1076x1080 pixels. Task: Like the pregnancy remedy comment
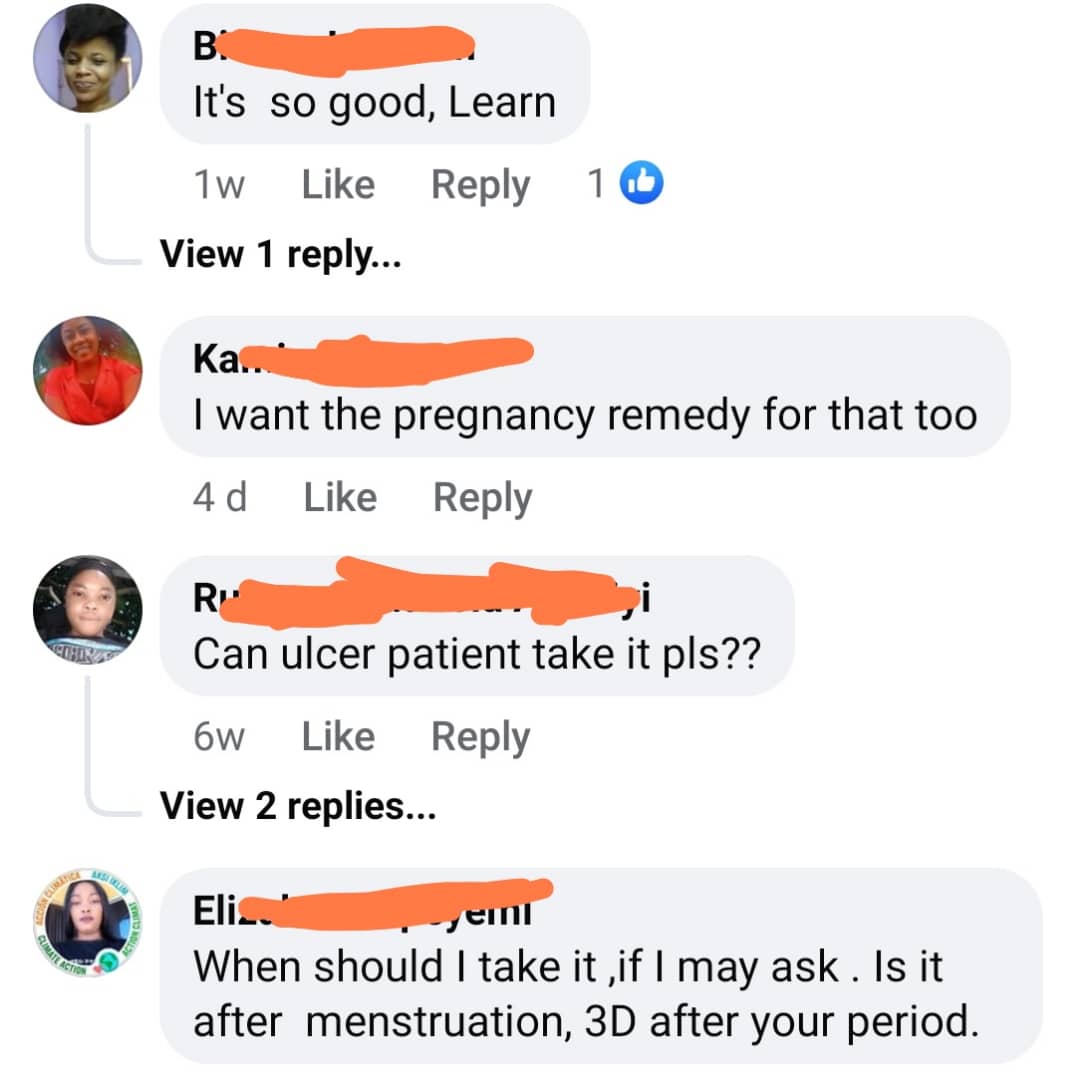[340, 497]
